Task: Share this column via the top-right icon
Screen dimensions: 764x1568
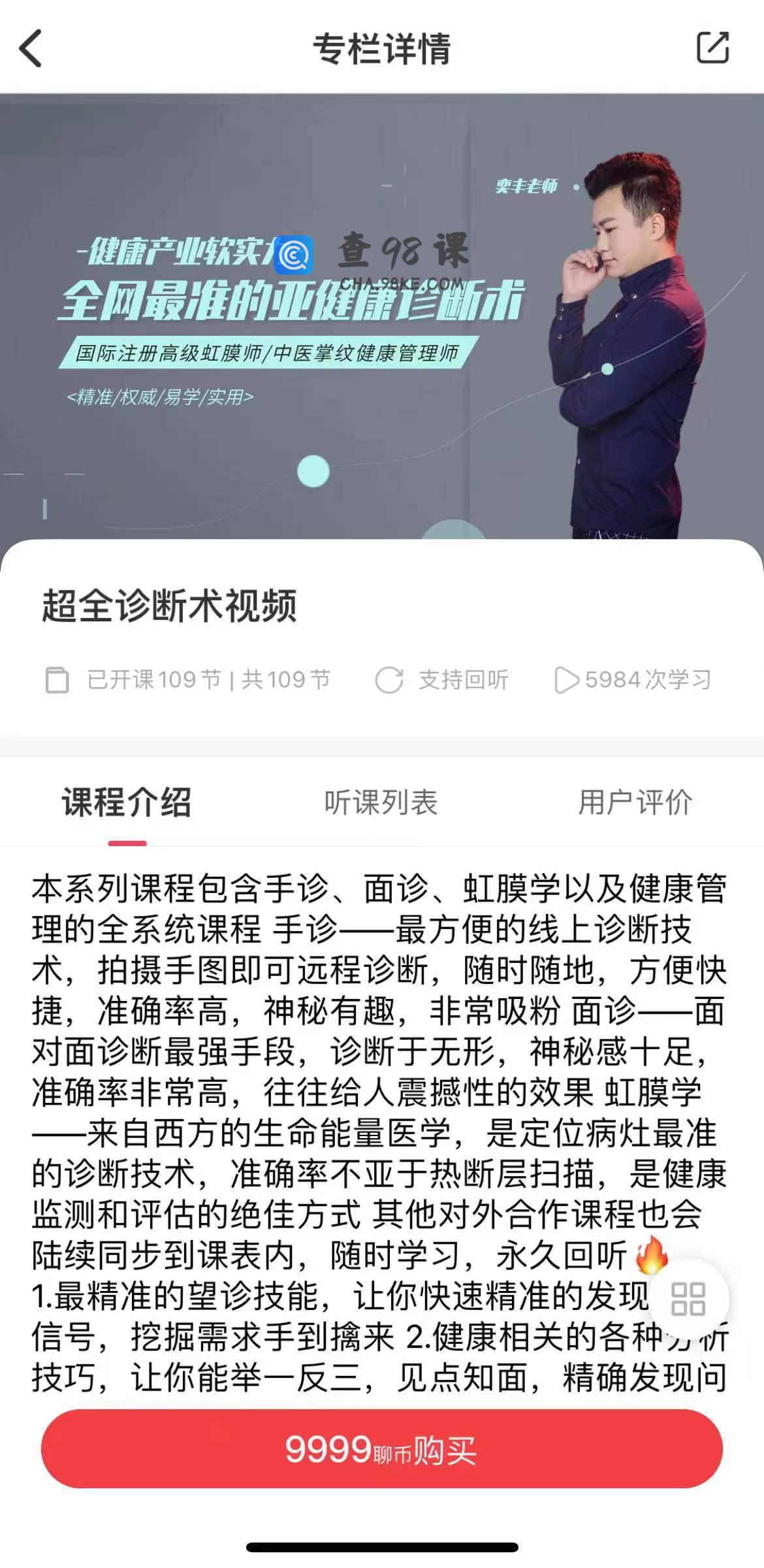Action: coord(712,47)
